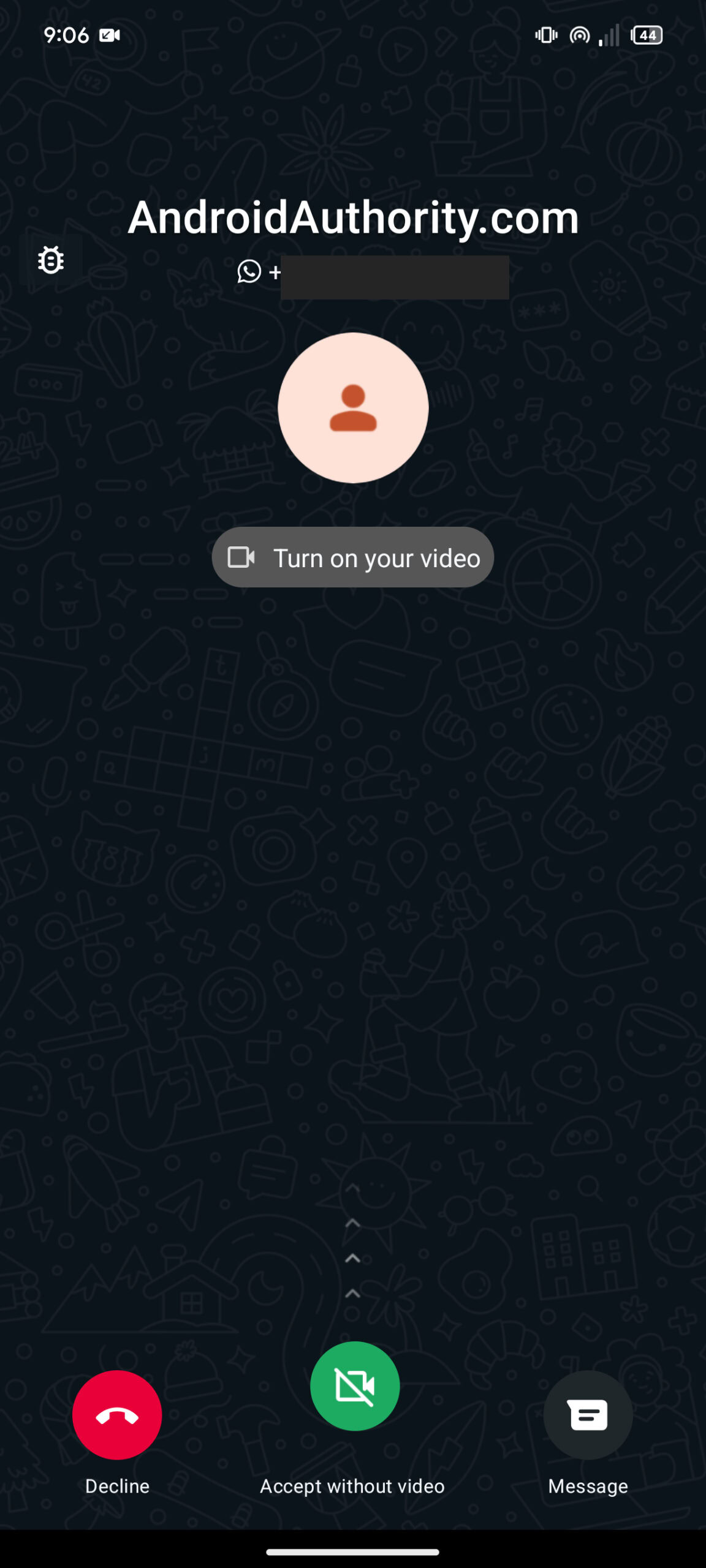This screenshot has width=706, height=1568.
Task: Open the bug report icon
Action: click(51, 260)
